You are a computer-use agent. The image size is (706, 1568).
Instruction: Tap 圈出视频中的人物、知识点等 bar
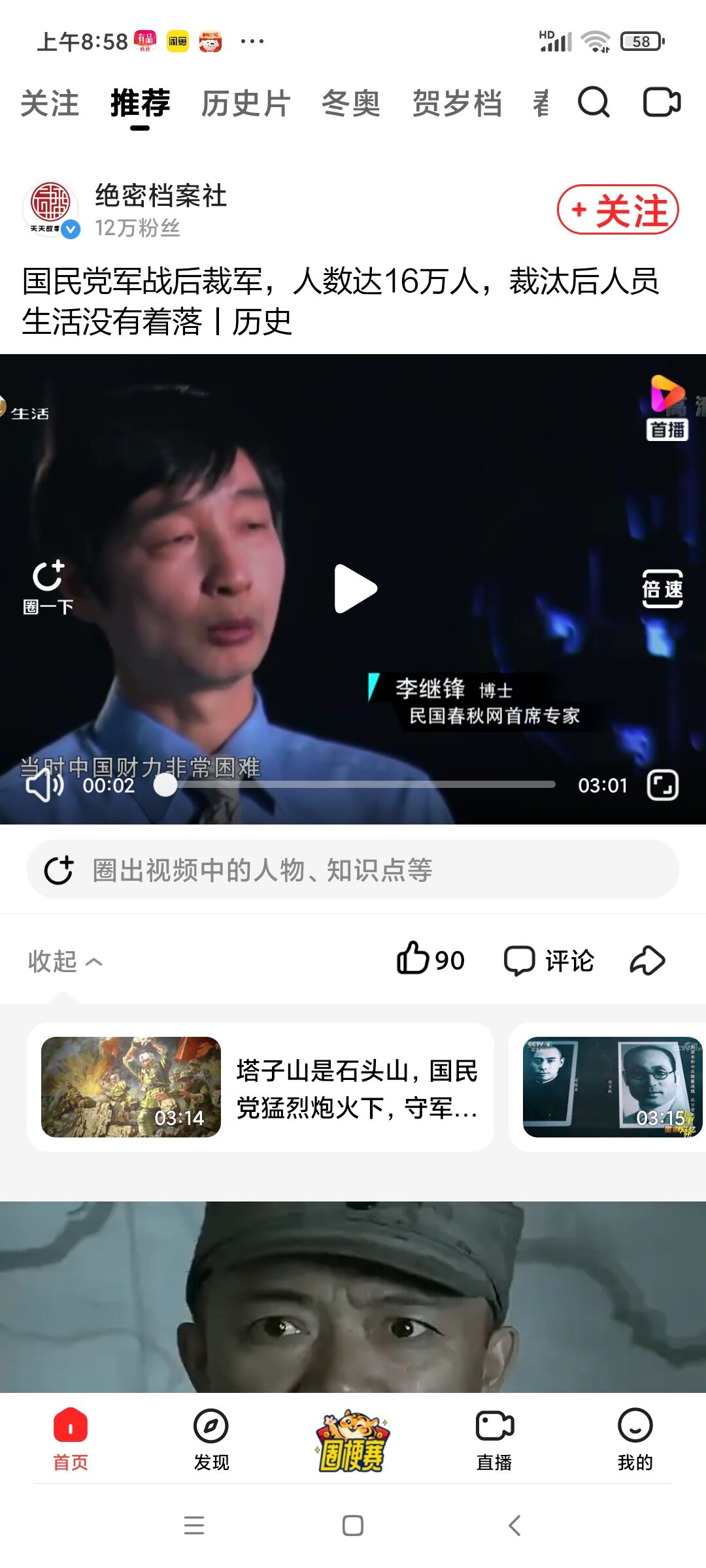[353, 870]
